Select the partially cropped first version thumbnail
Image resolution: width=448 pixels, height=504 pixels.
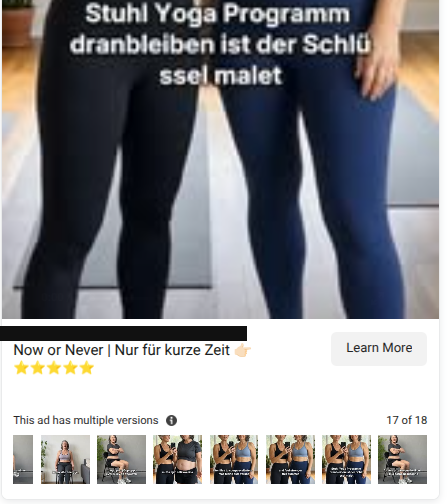23,459
